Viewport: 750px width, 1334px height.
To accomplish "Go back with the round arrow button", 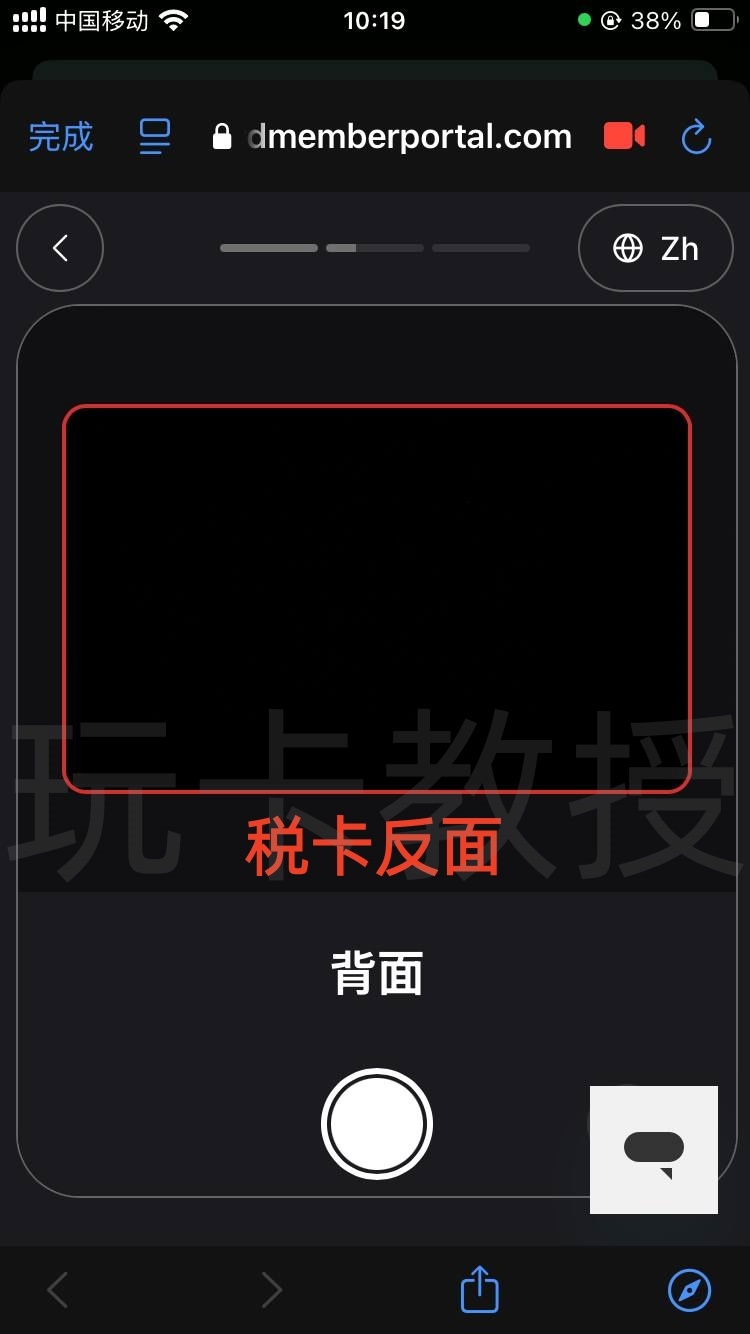I will pyautogui.click(x=60, y=248).
